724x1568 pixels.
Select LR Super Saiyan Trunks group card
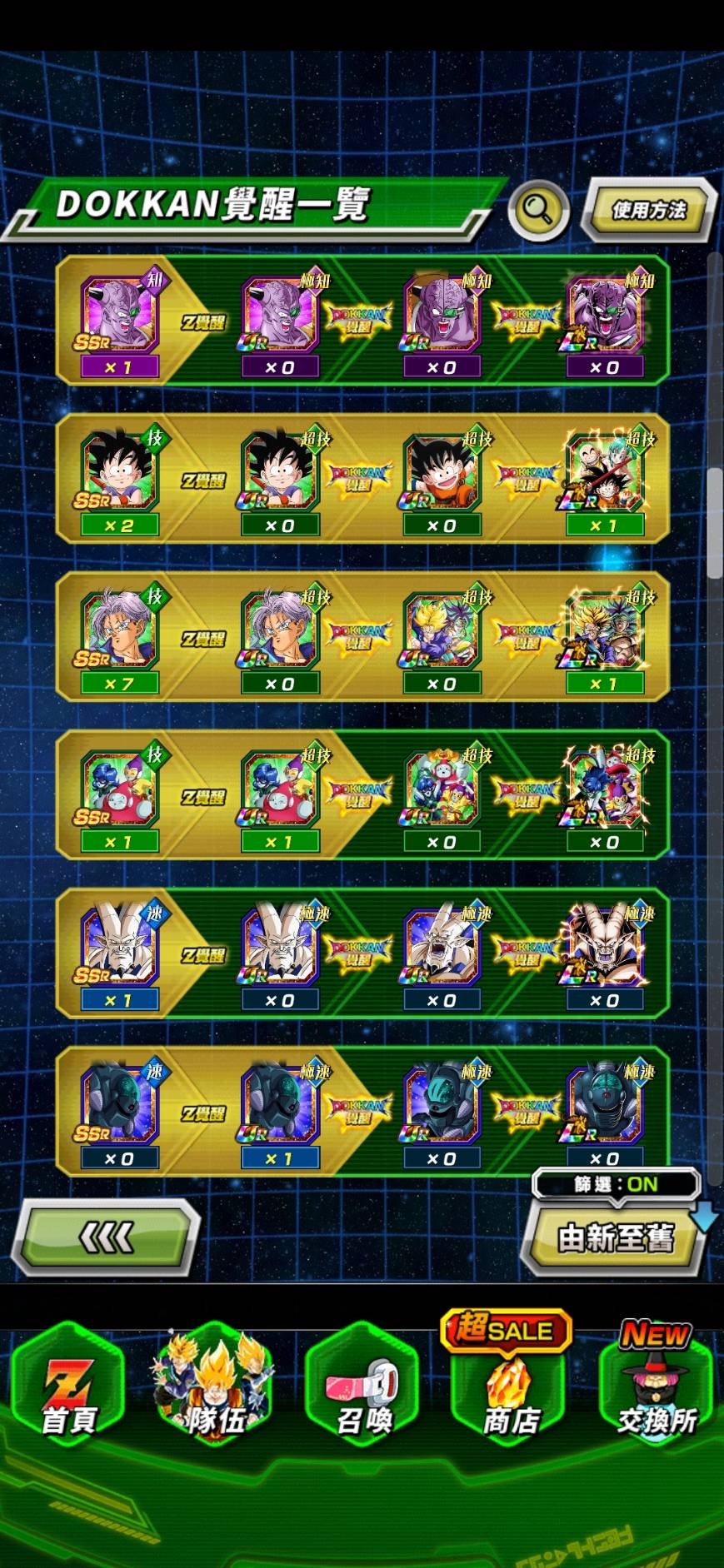(606, 630)
